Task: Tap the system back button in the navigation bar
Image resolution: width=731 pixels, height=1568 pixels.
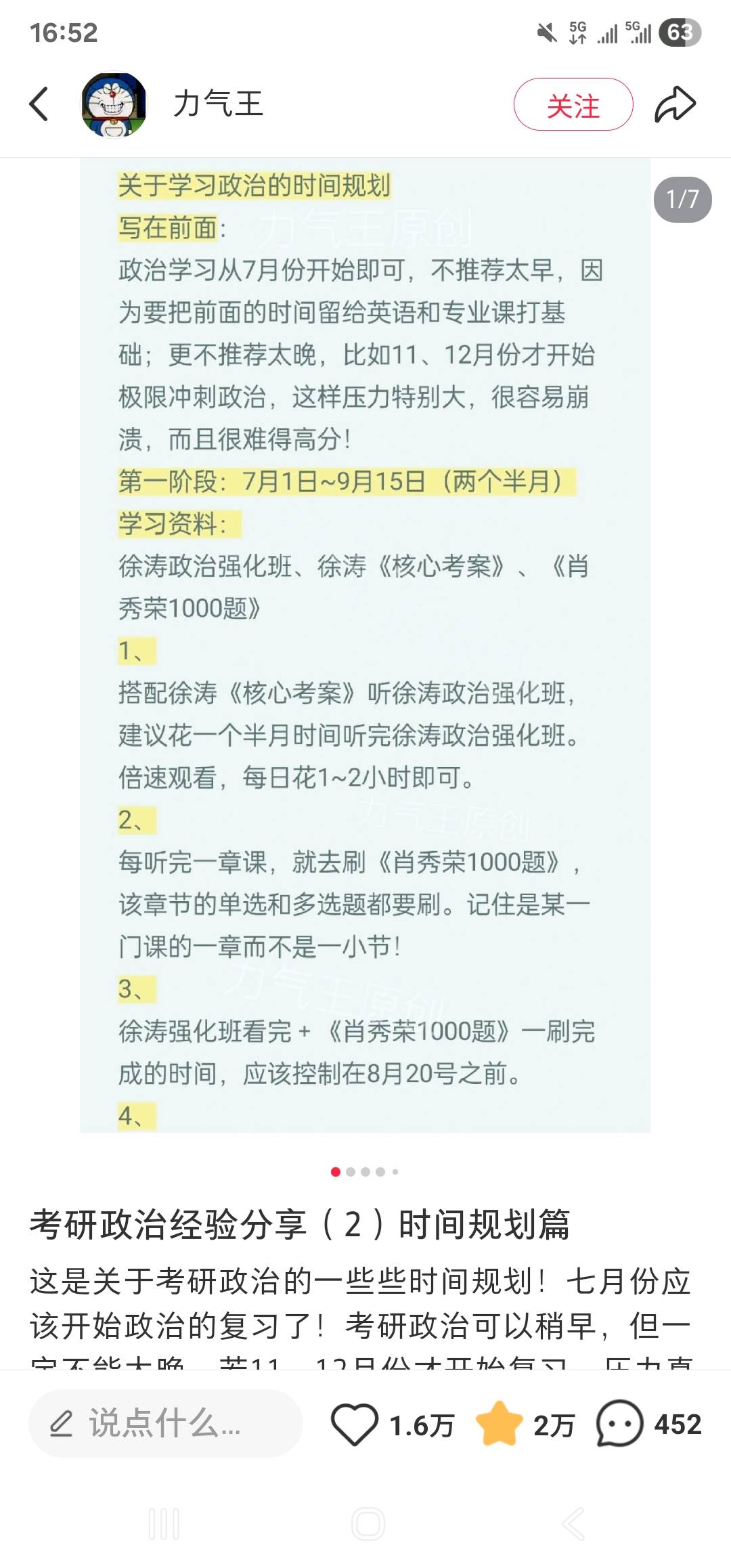Action: point(573,1525)
